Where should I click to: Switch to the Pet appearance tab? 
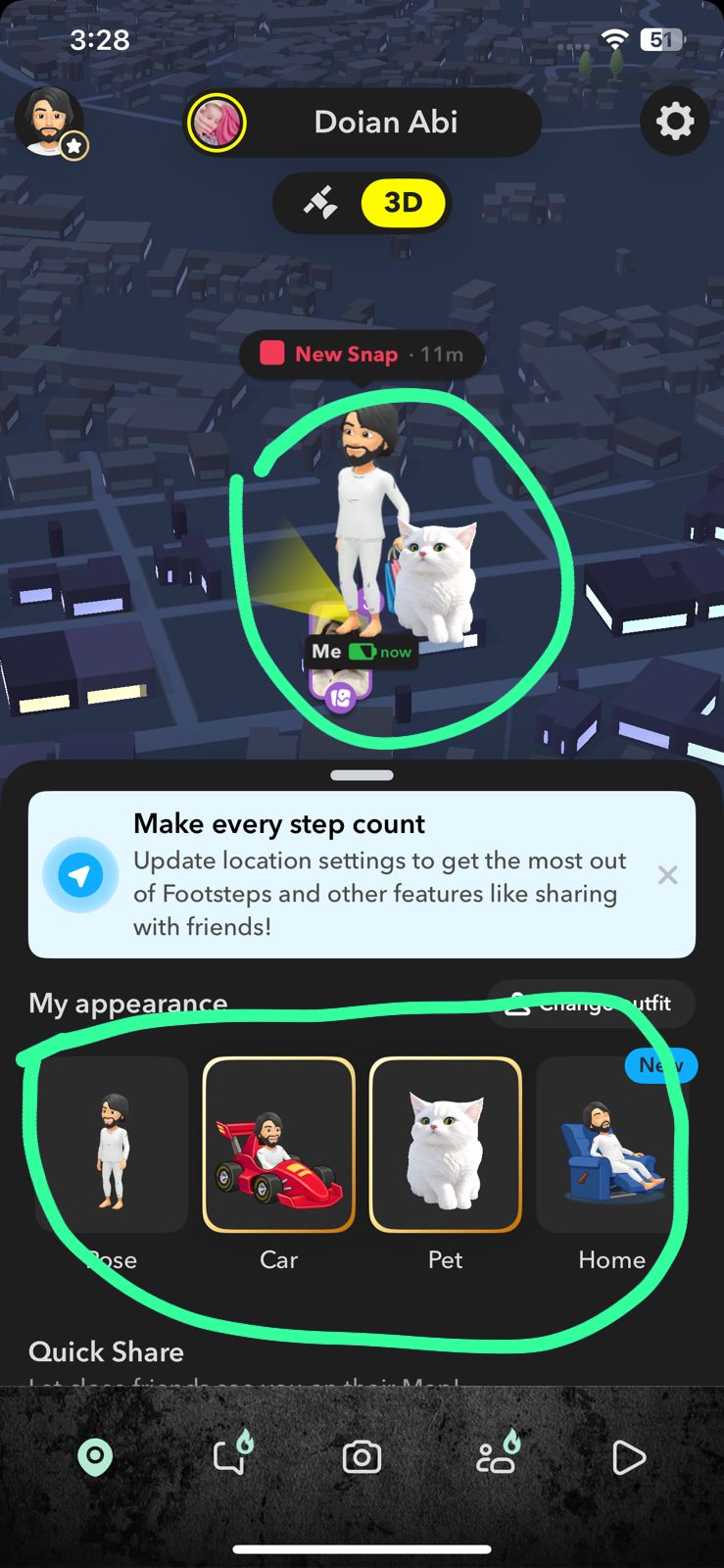(x=445, y=1145)
